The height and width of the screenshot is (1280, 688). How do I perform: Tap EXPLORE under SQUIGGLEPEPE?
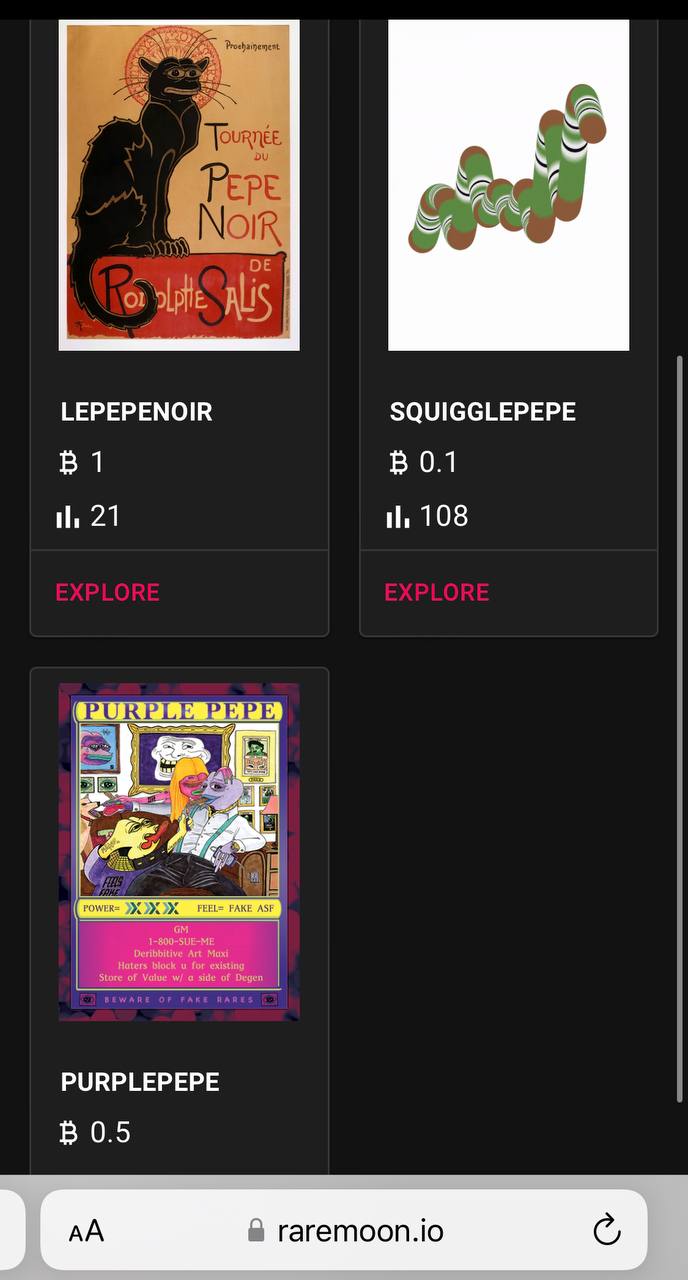click(437, 592)
